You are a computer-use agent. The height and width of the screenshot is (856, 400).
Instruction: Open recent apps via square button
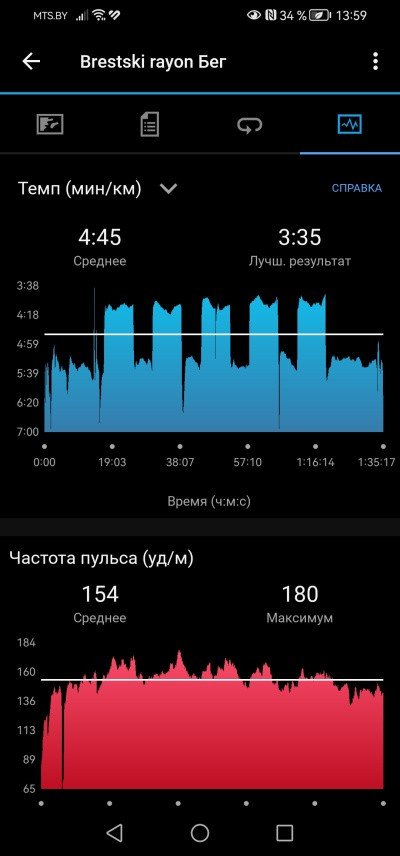(285, 833)
